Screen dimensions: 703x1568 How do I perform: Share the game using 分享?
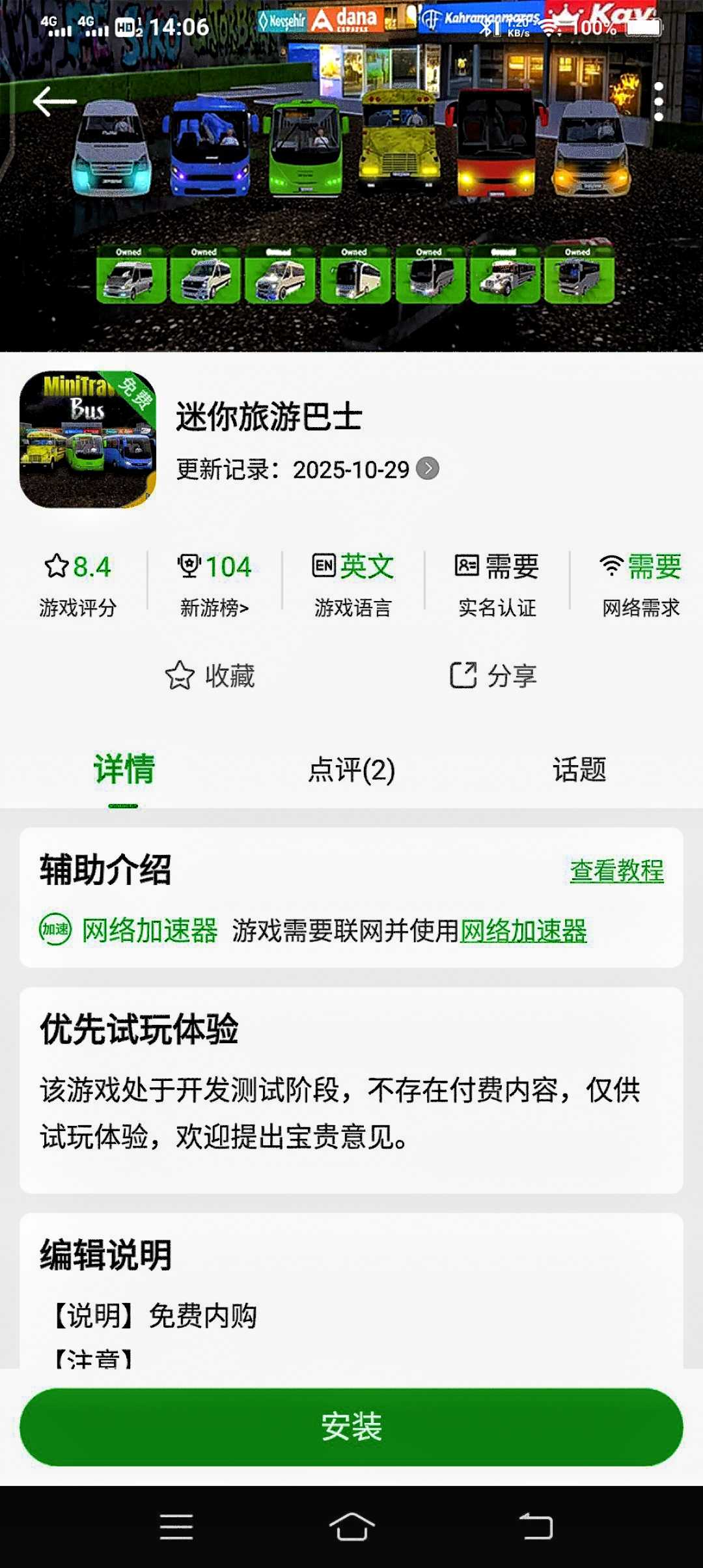(493, 676)
